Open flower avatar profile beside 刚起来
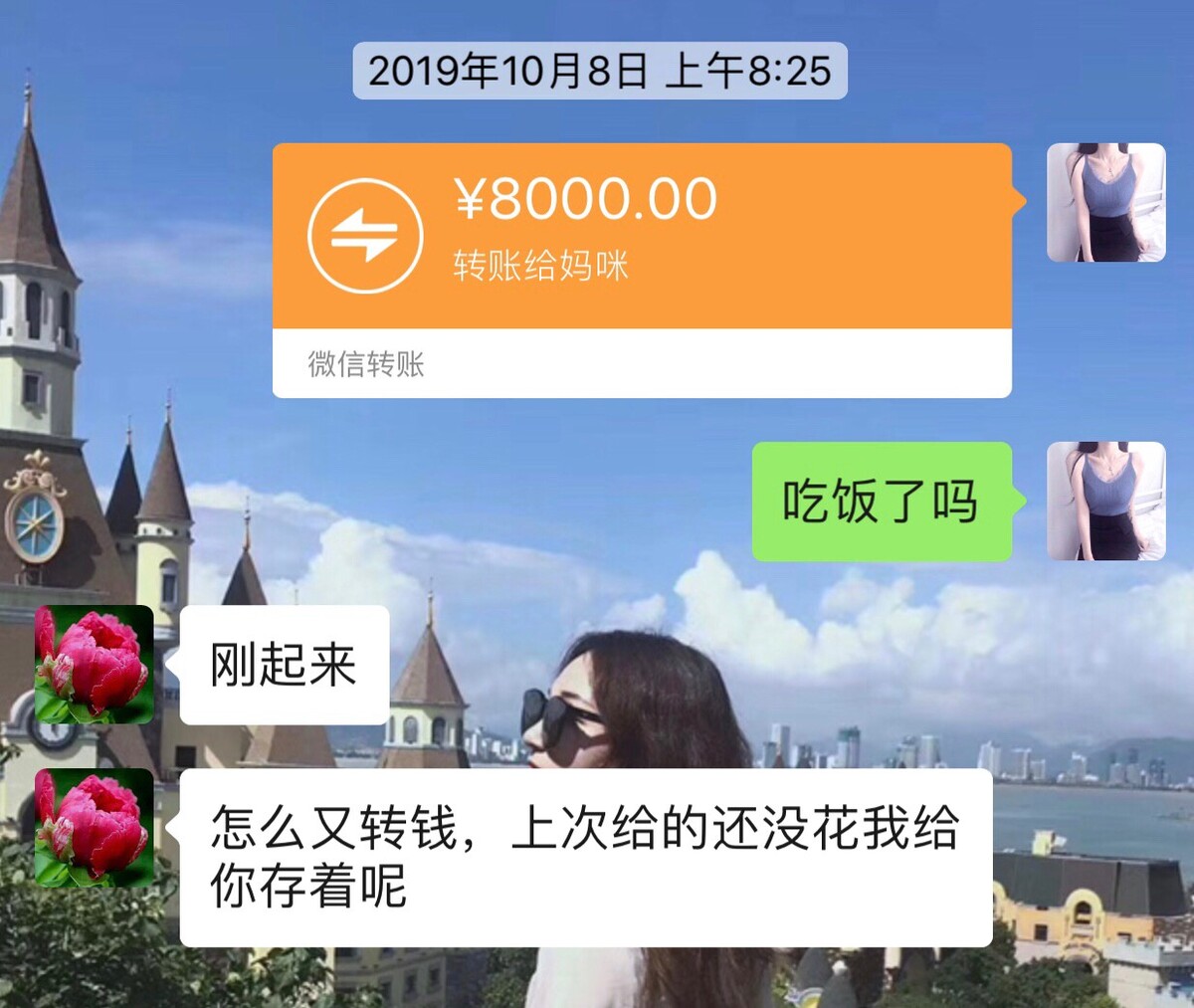This screenshot has width=1194, height=1008. (x=95, y=664)
